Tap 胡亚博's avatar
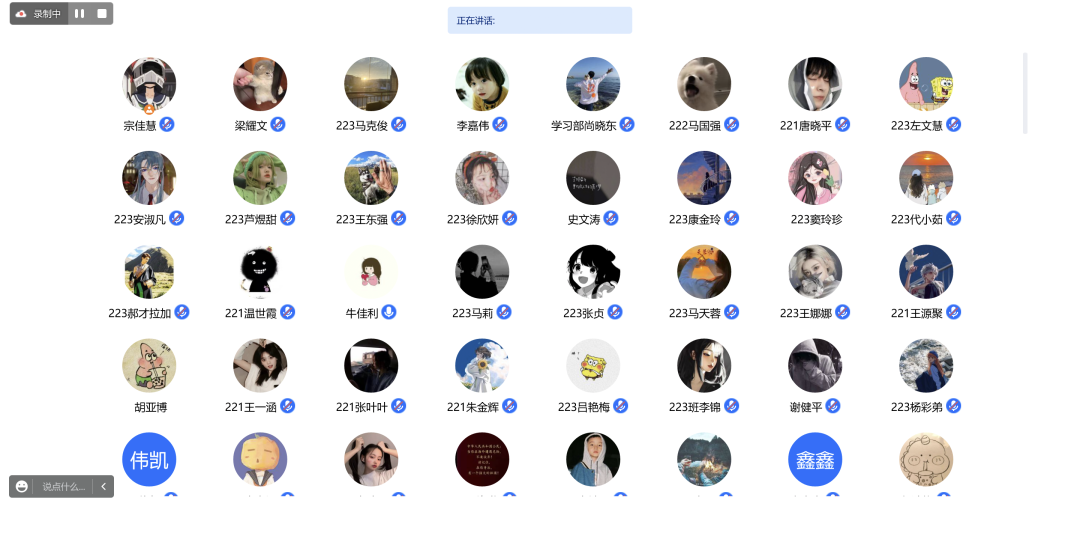 tap(149, 366)
